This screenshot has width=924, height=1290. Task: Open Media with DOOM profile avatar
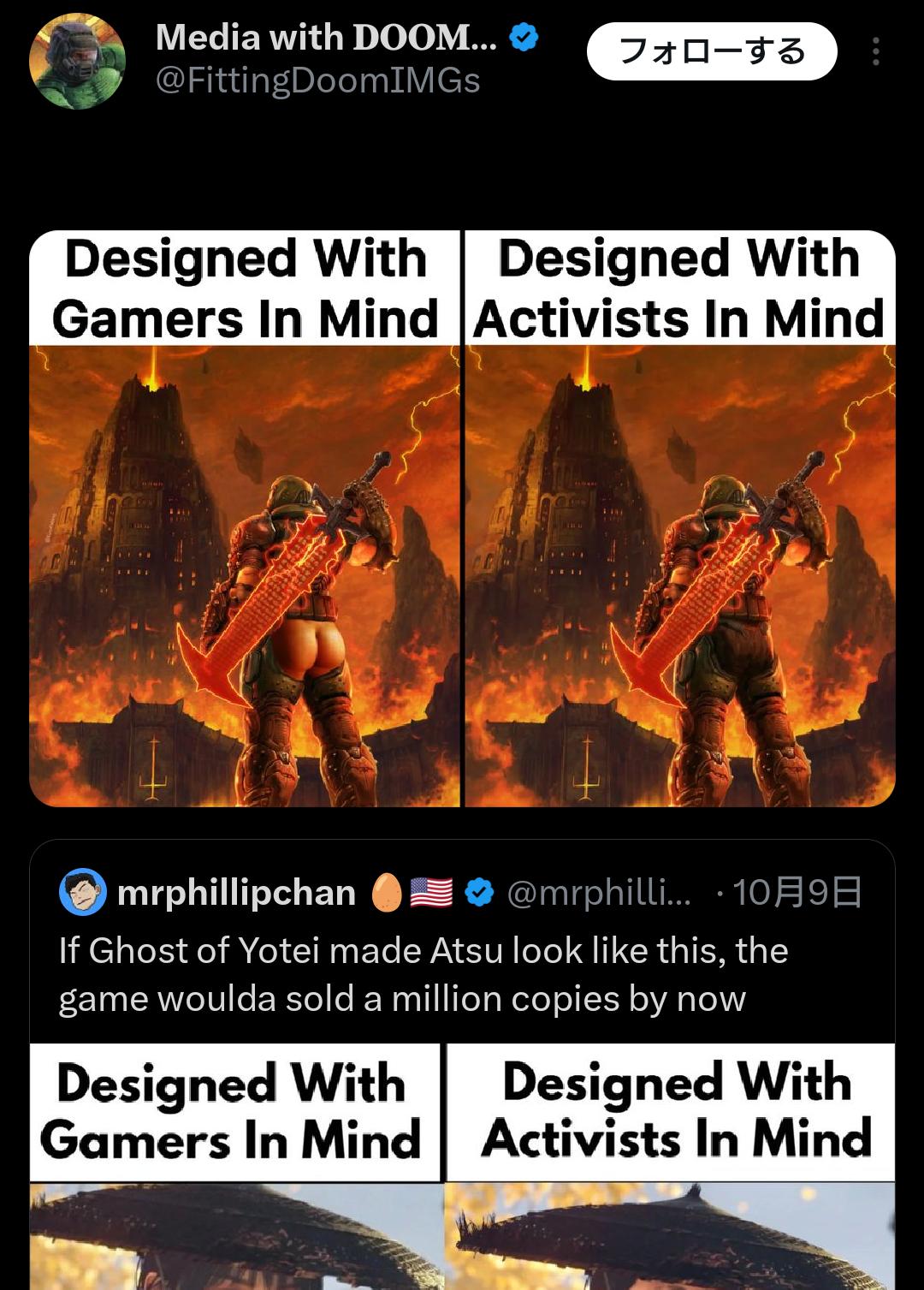(77, 62)
